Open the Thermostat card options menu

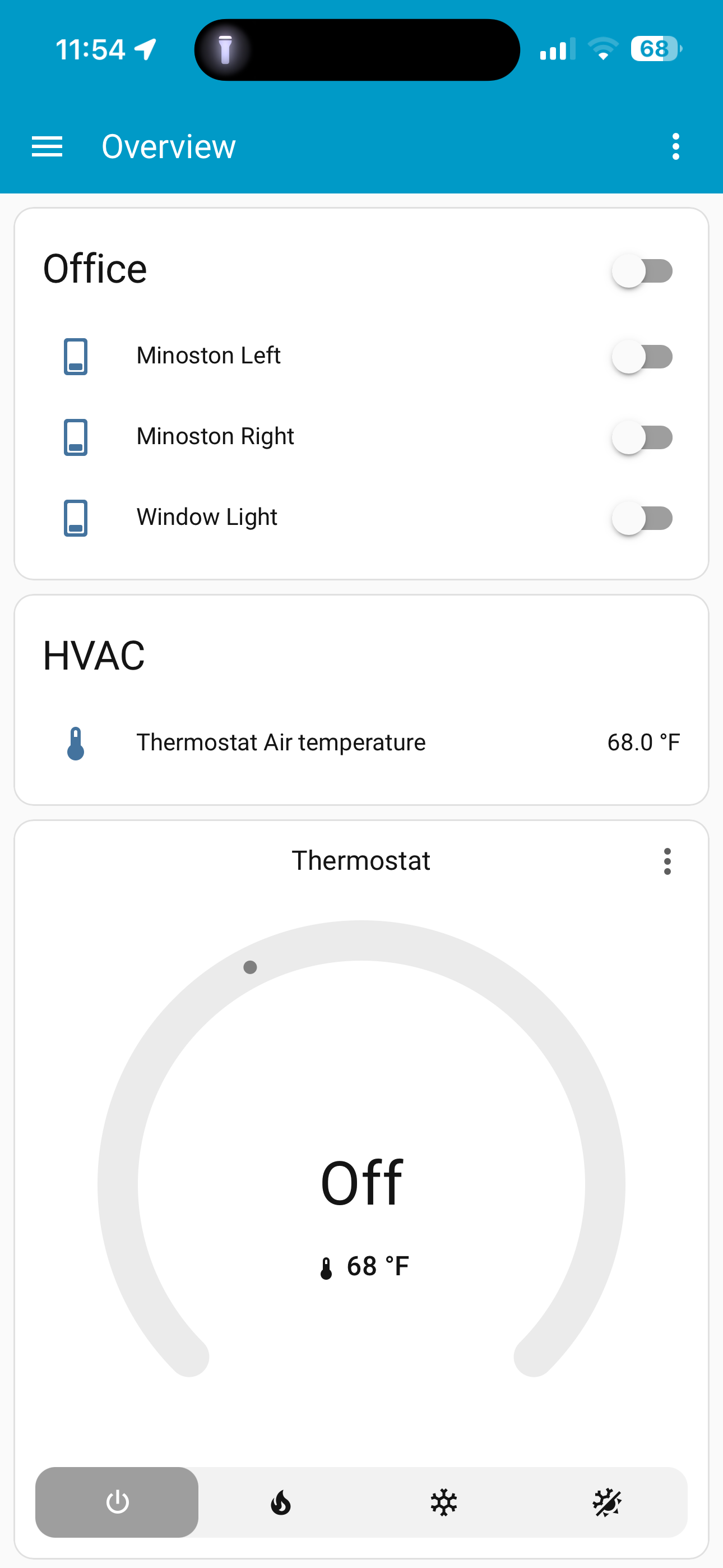tap(667, 861)
